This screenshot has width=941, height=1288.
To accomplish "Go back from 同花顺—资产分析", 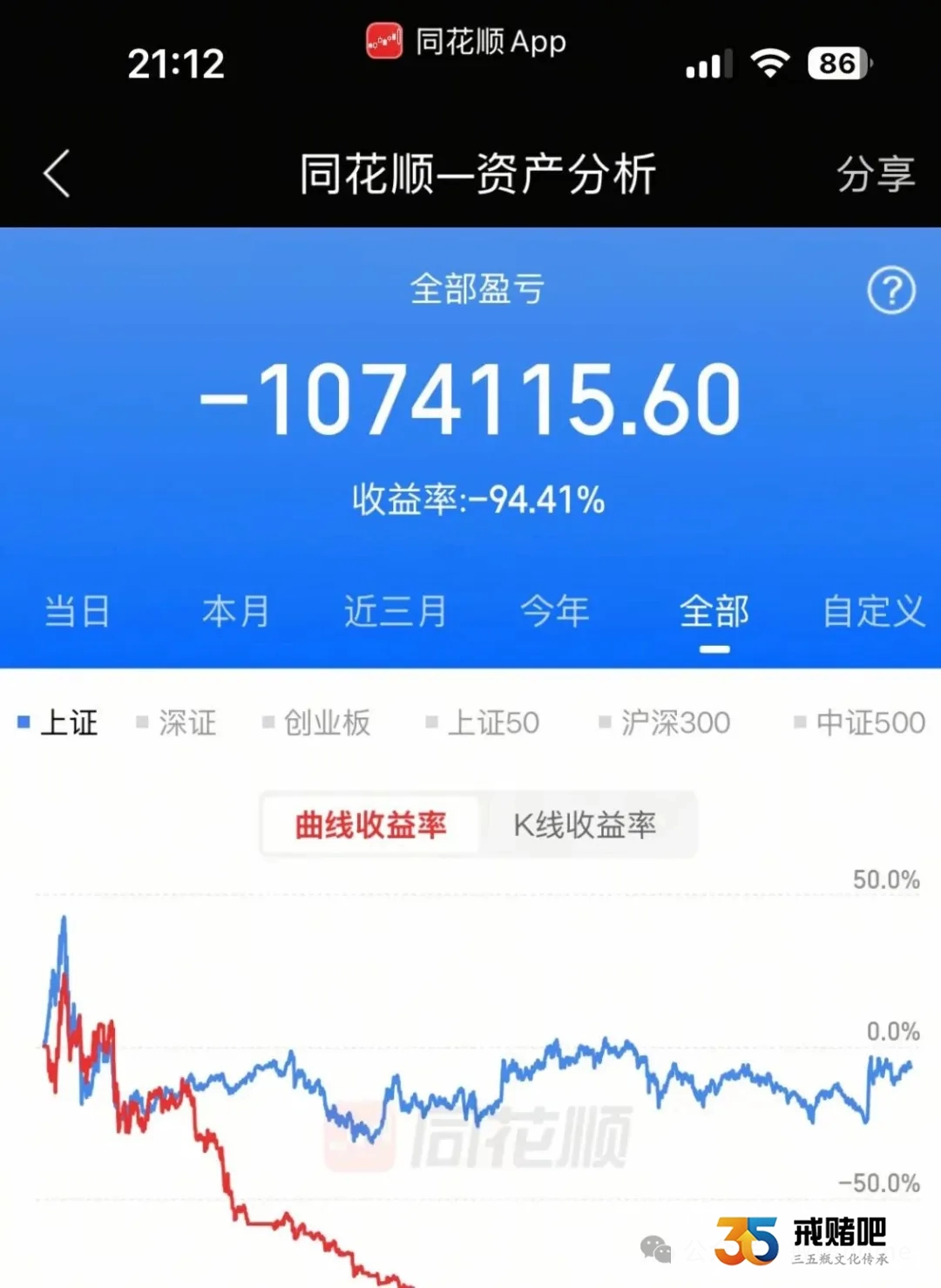I will [58, 173].
